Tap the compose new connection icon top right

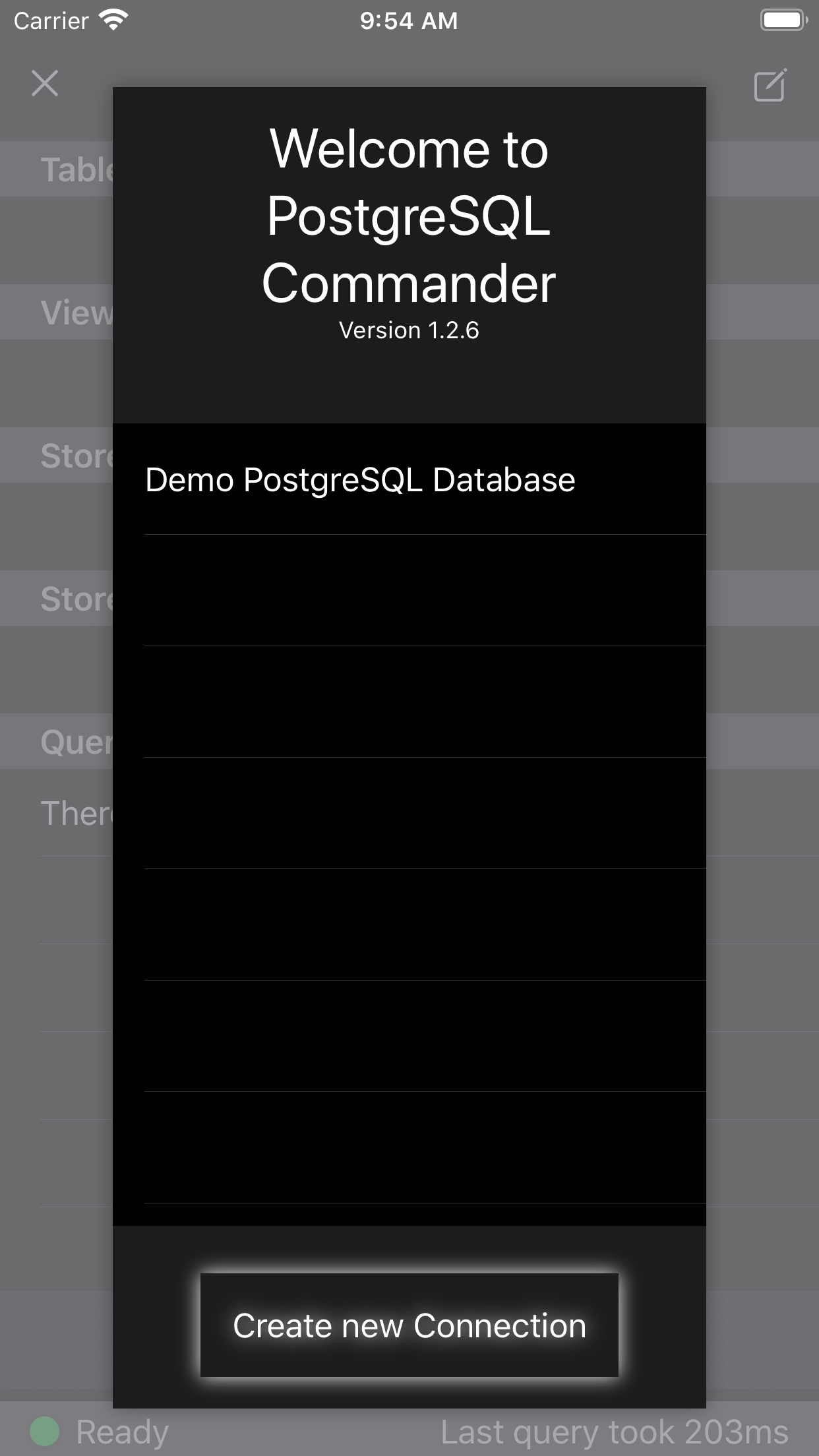770,85
